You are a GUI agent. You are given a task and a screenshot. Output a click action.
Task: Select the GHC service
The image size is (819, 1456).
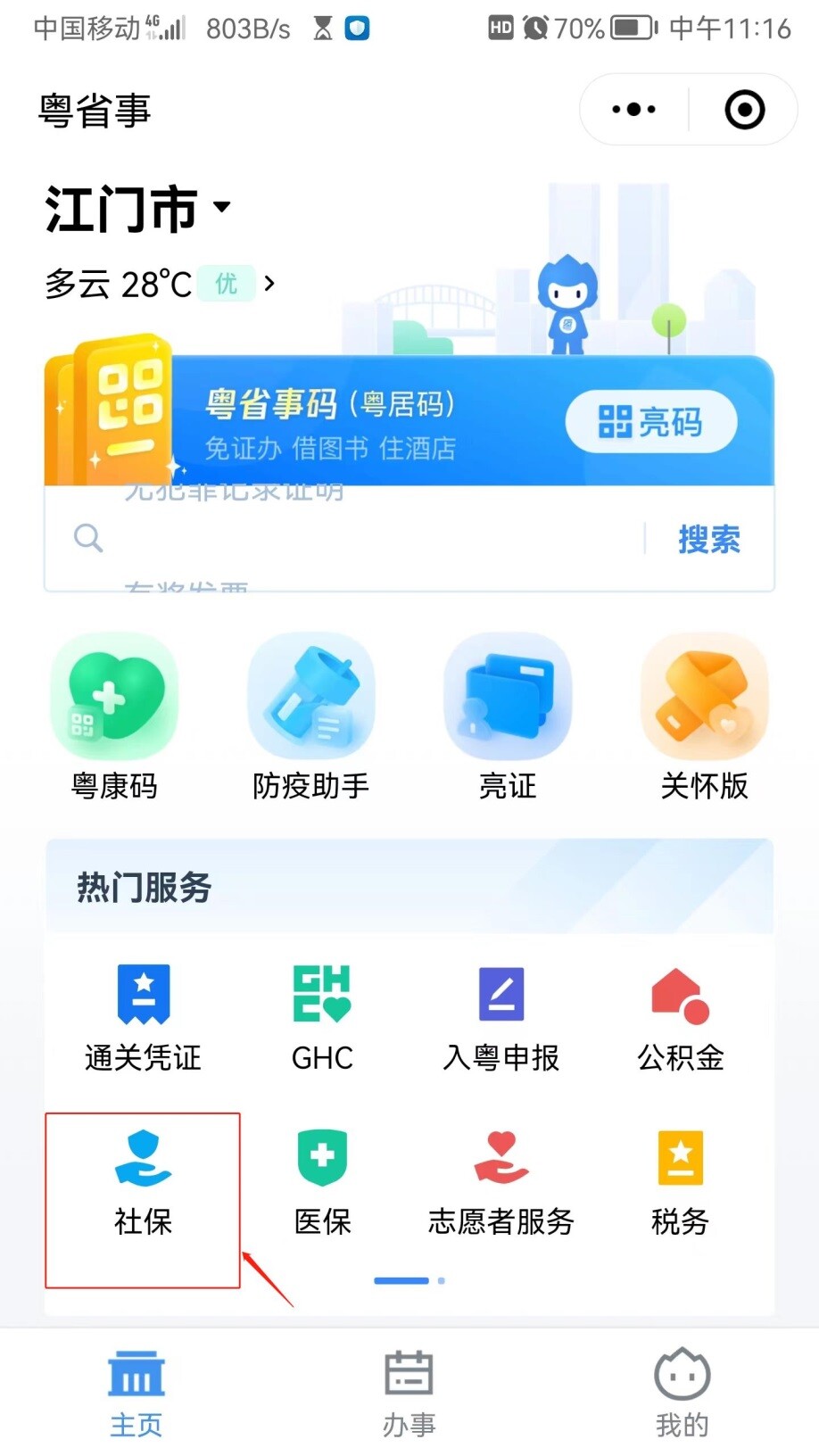(322, 1019)
